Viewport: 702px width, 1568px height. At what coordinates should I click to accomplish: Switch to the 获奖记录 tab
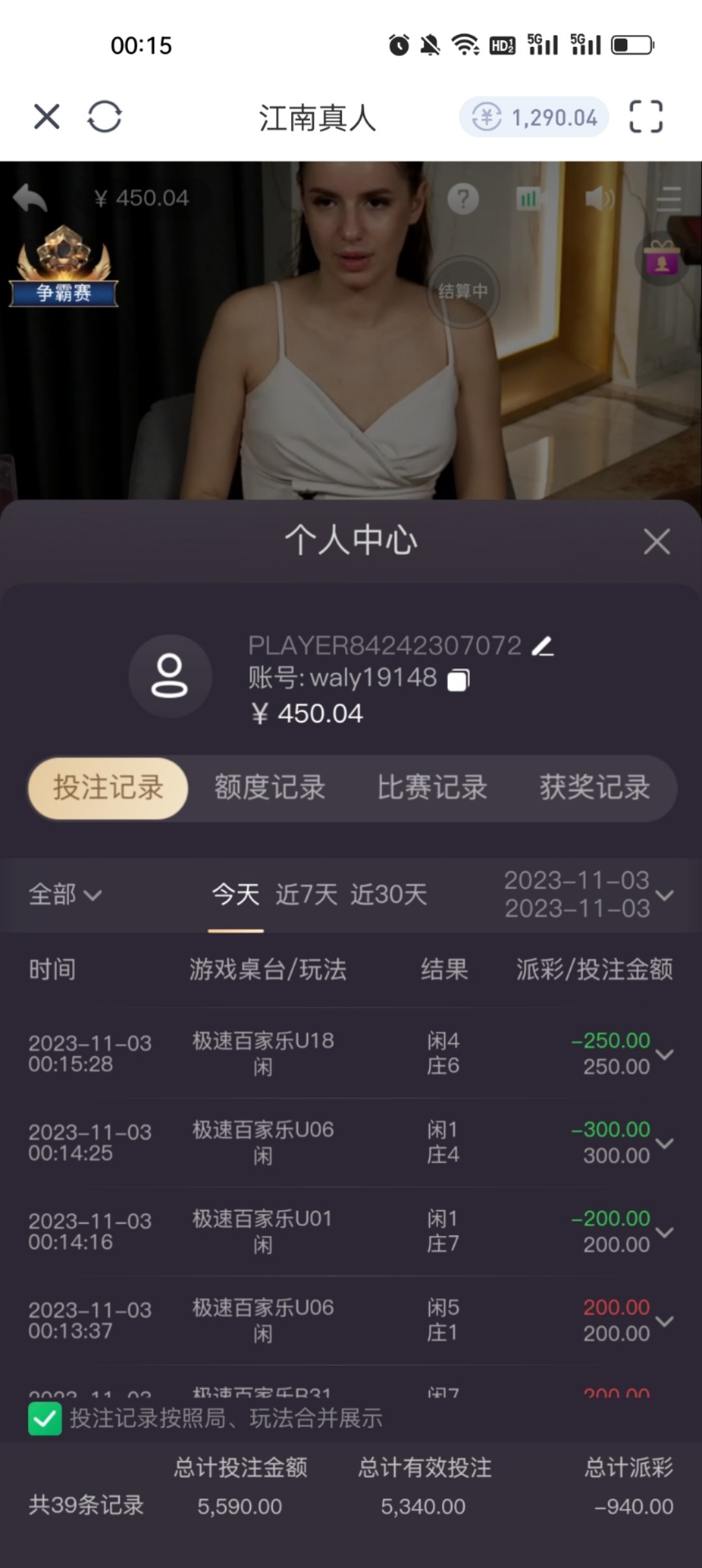(x=593, y=787)
